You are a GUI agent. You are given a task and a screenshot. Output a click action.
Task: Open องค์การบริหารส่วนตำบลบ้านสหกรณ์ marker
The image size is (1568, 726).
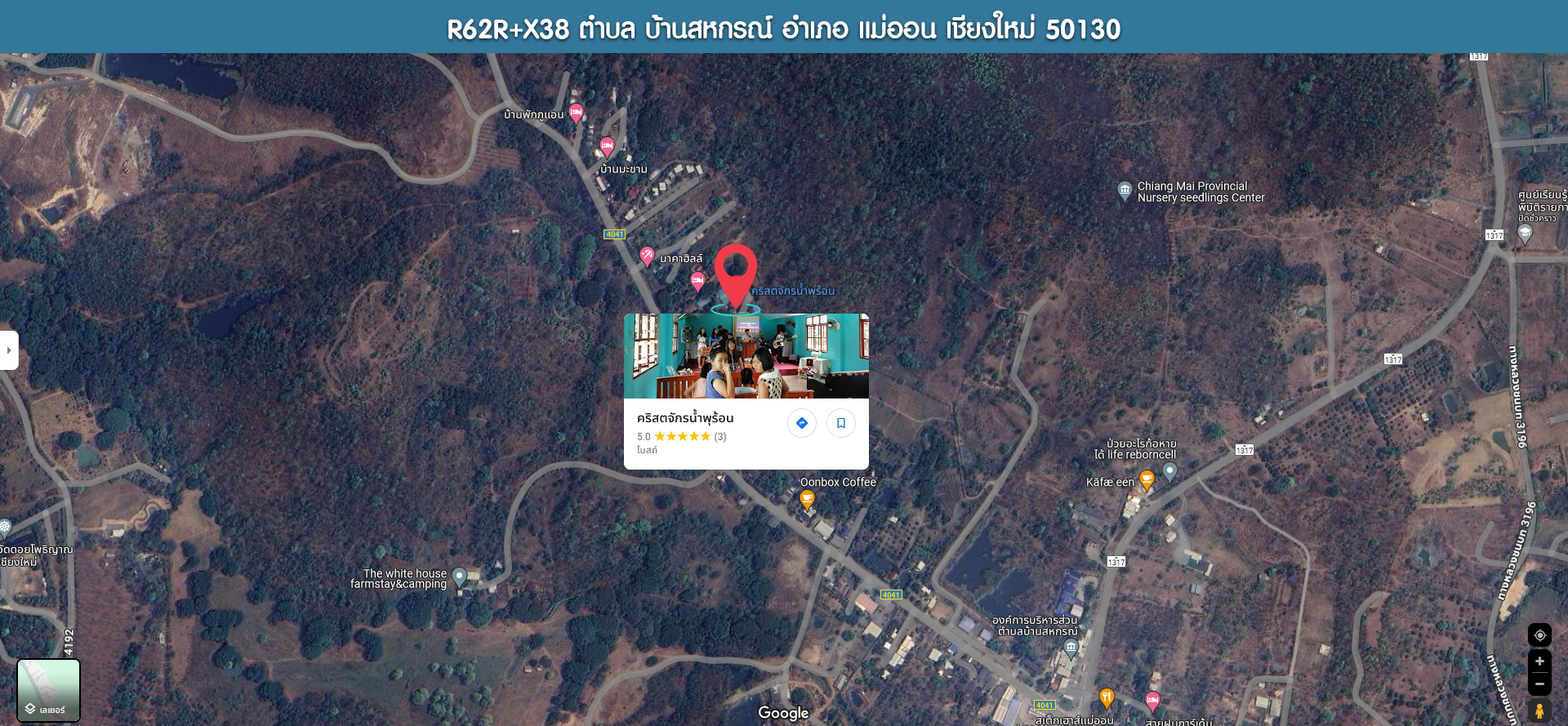pos(1071,648)
